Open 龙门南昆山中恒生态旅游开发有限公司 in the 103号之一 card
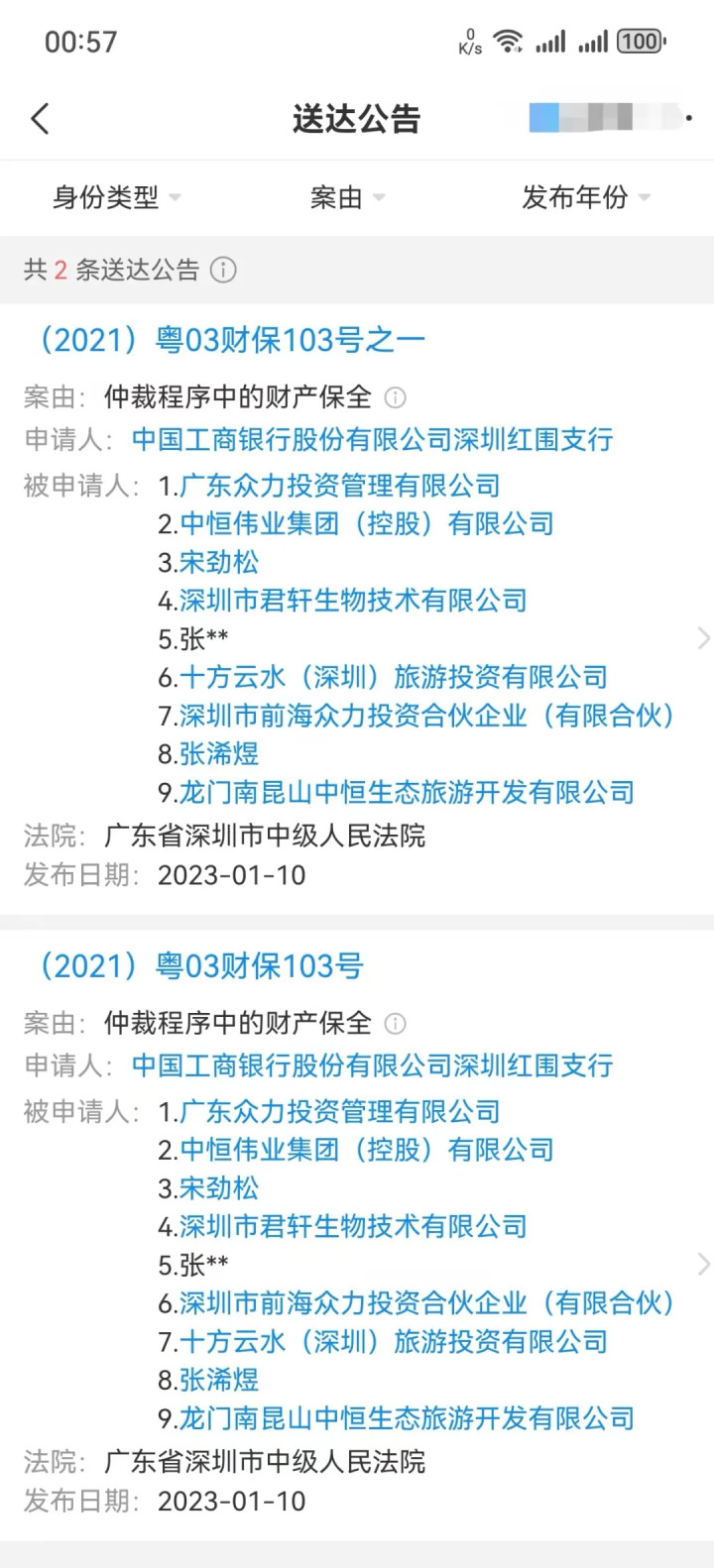 pos(407,792)
